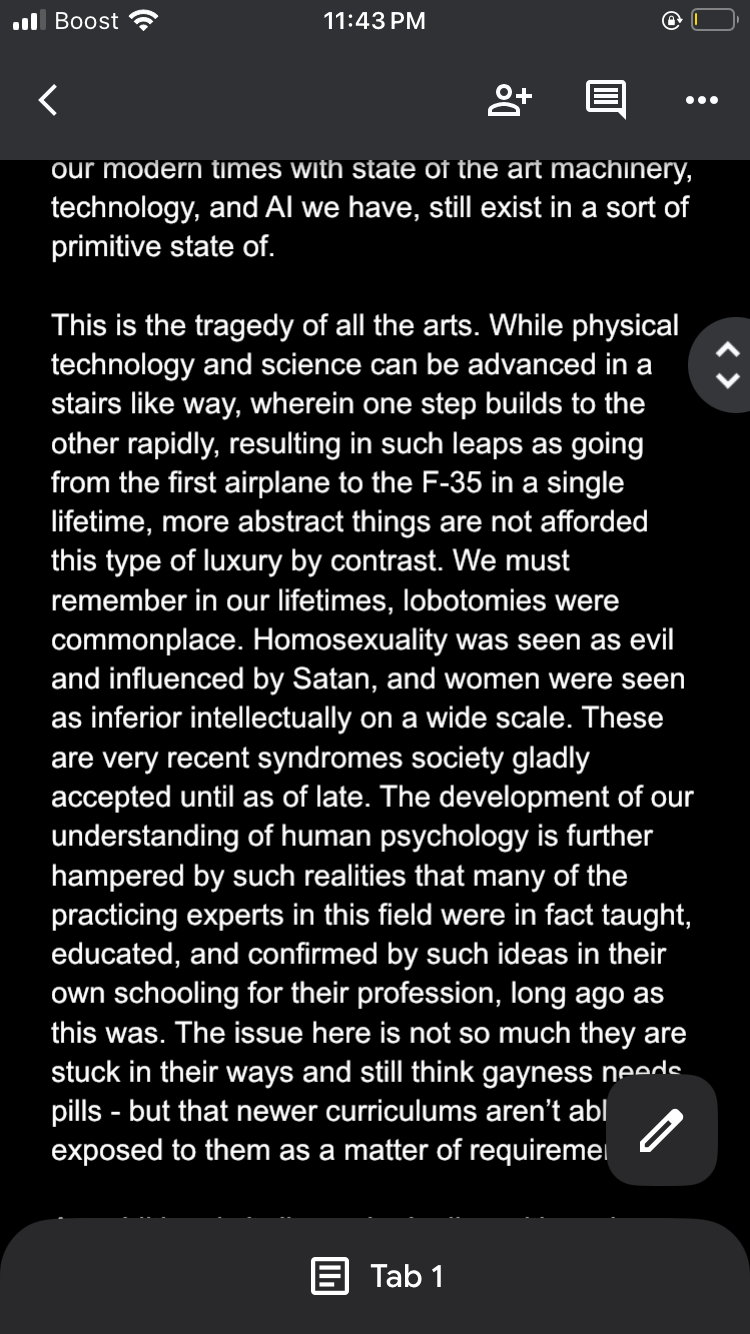The height and width of the screenshot is (1334, 750).
Task: Open the three-dot overflow menu
Action: tap(701, 100)
